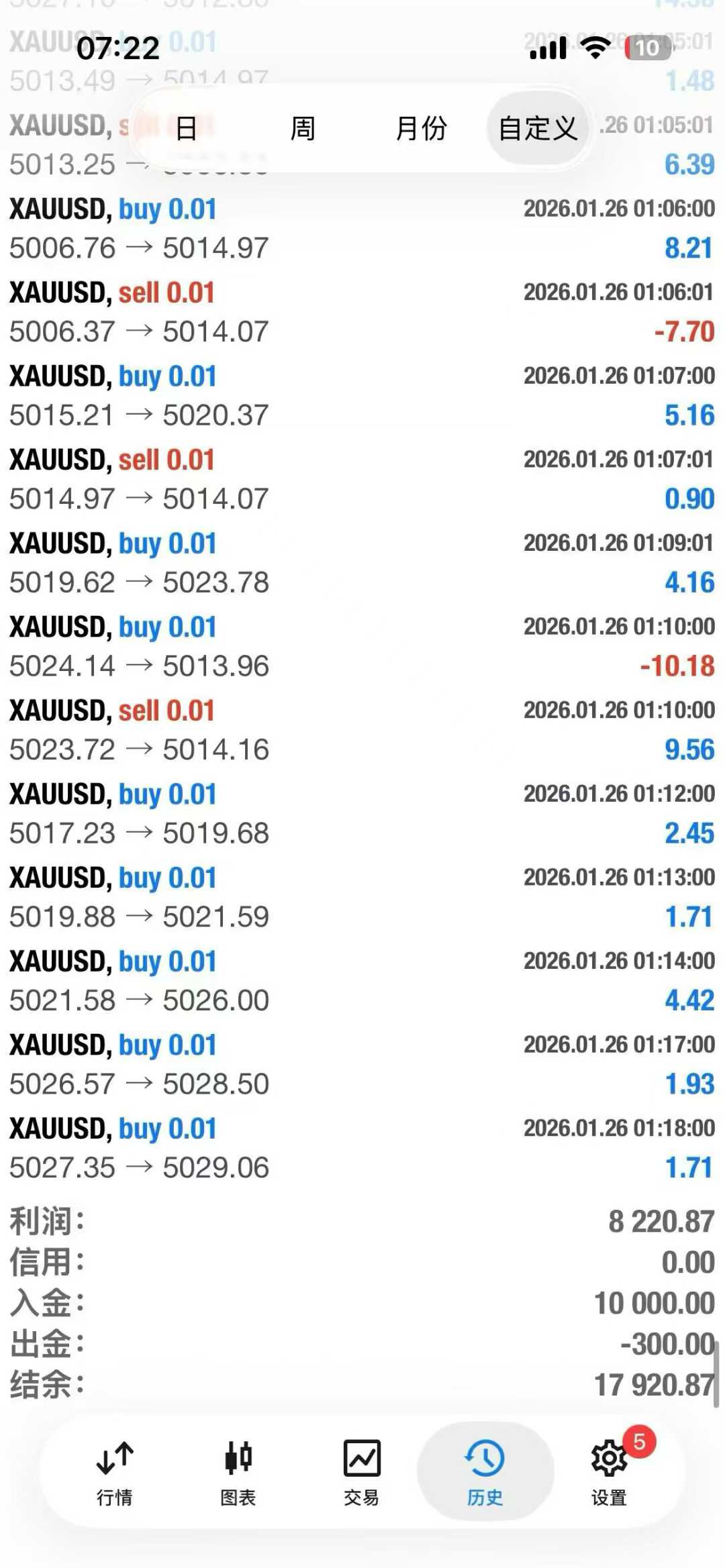
Task: Open the buy trade at 01:18:00
Action: click(x=362, y=1148)
